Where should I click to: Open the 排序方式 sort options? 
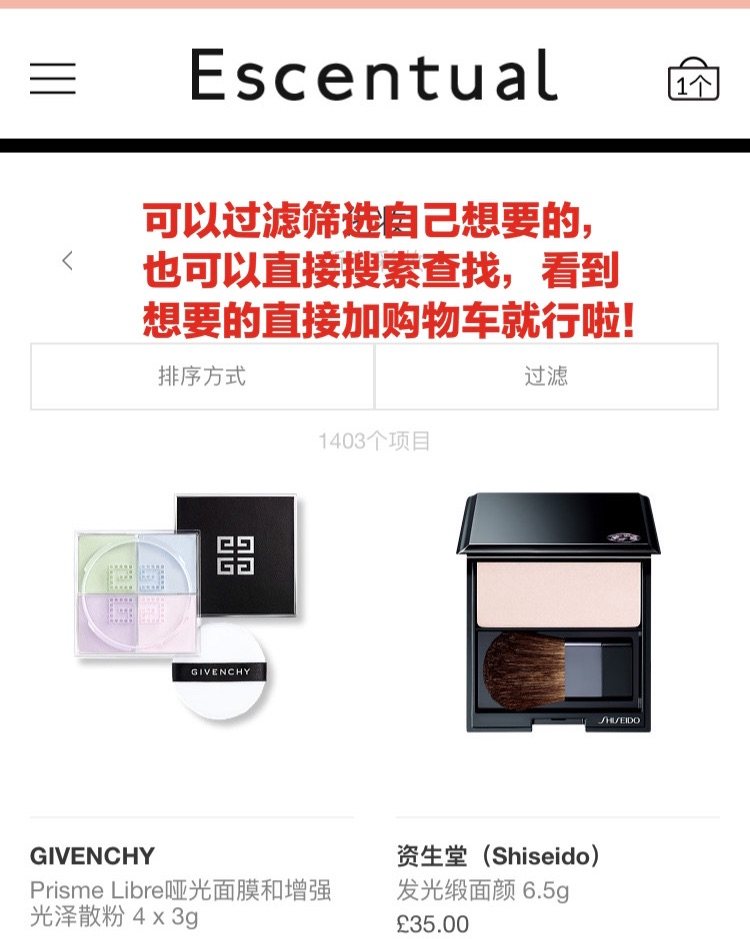click(202, 377)
